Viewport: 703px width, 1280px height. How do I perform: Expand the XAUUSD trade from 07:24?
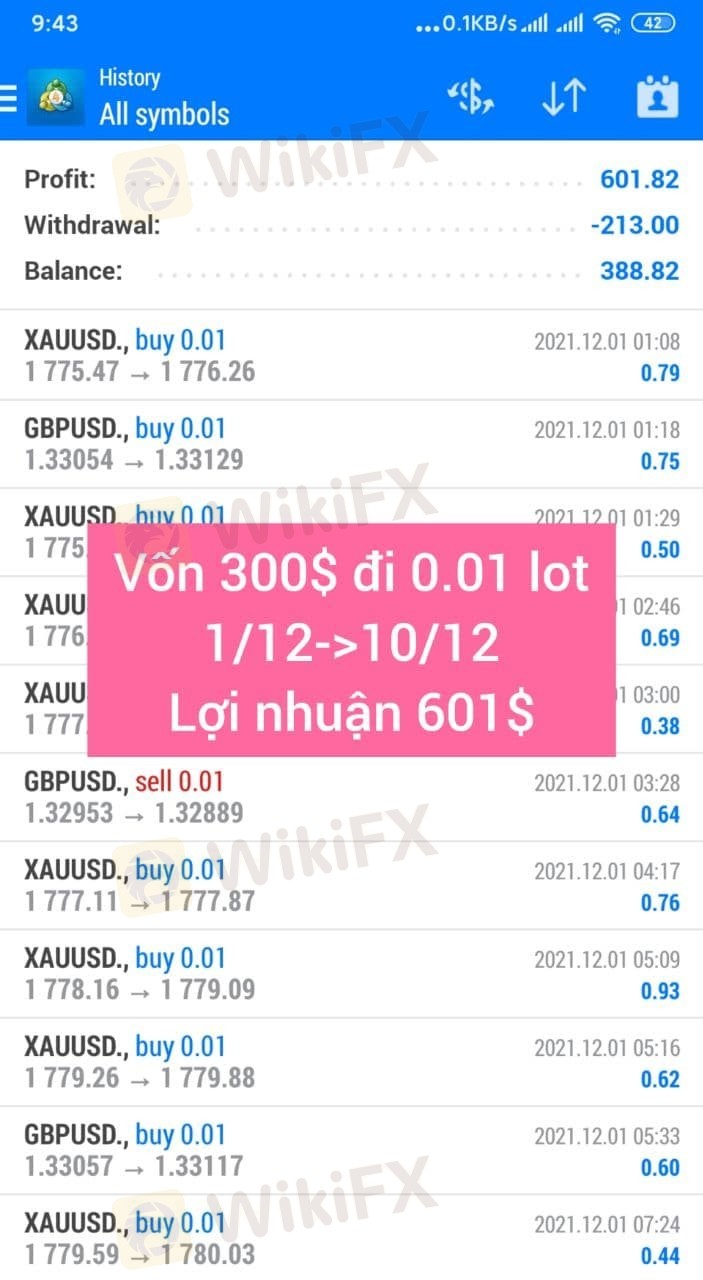[x=351, y=1238]
